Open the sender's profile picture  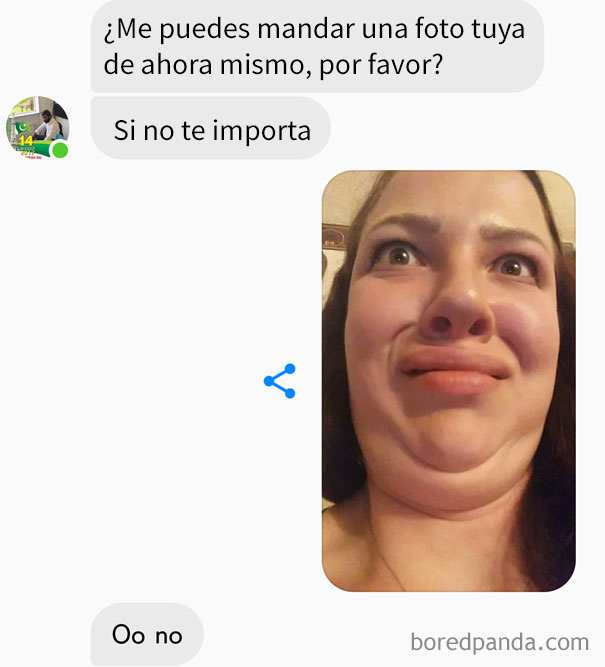point(37,128)
